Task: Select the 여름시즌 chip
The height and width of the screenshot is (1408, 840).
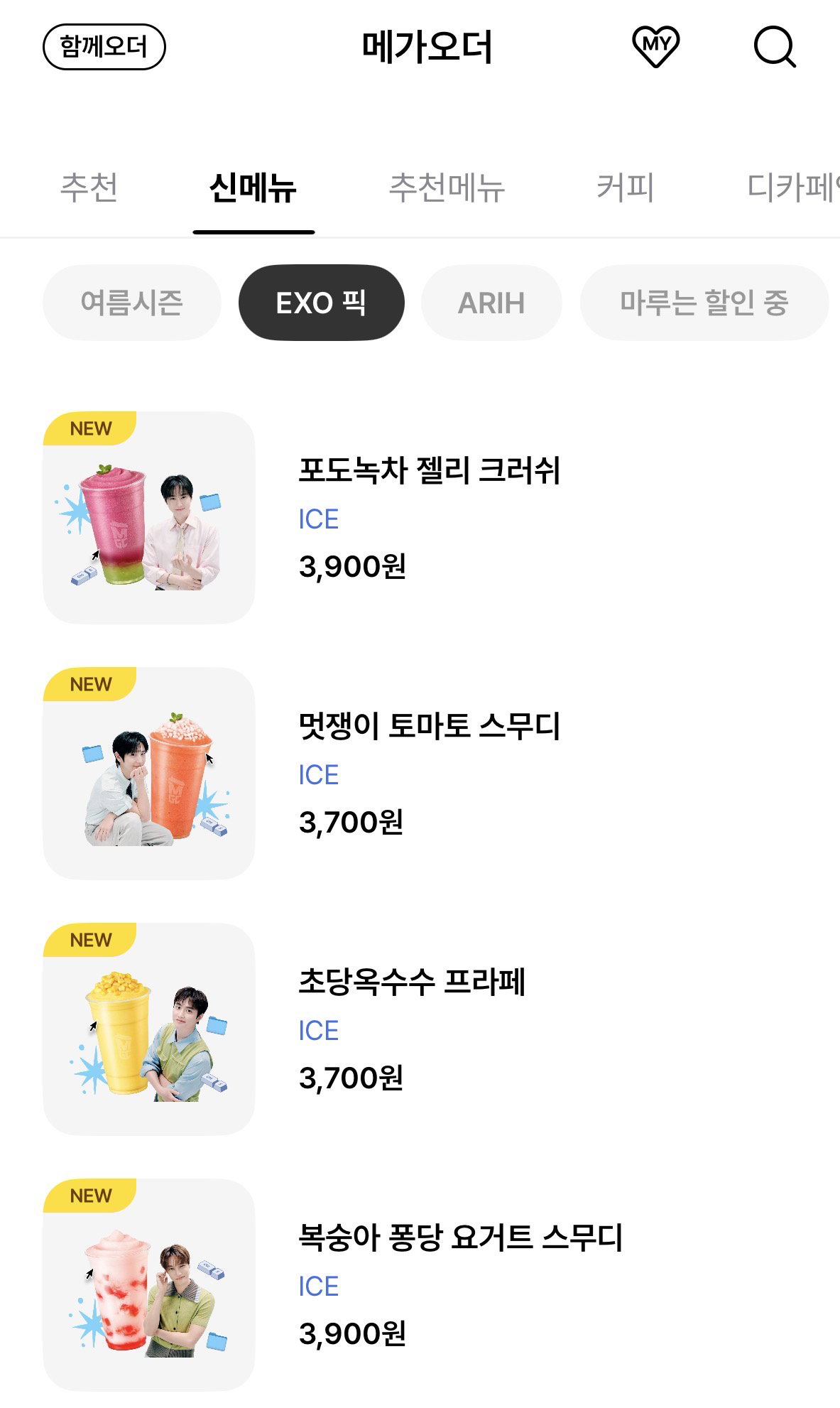Action: (132, 303)
